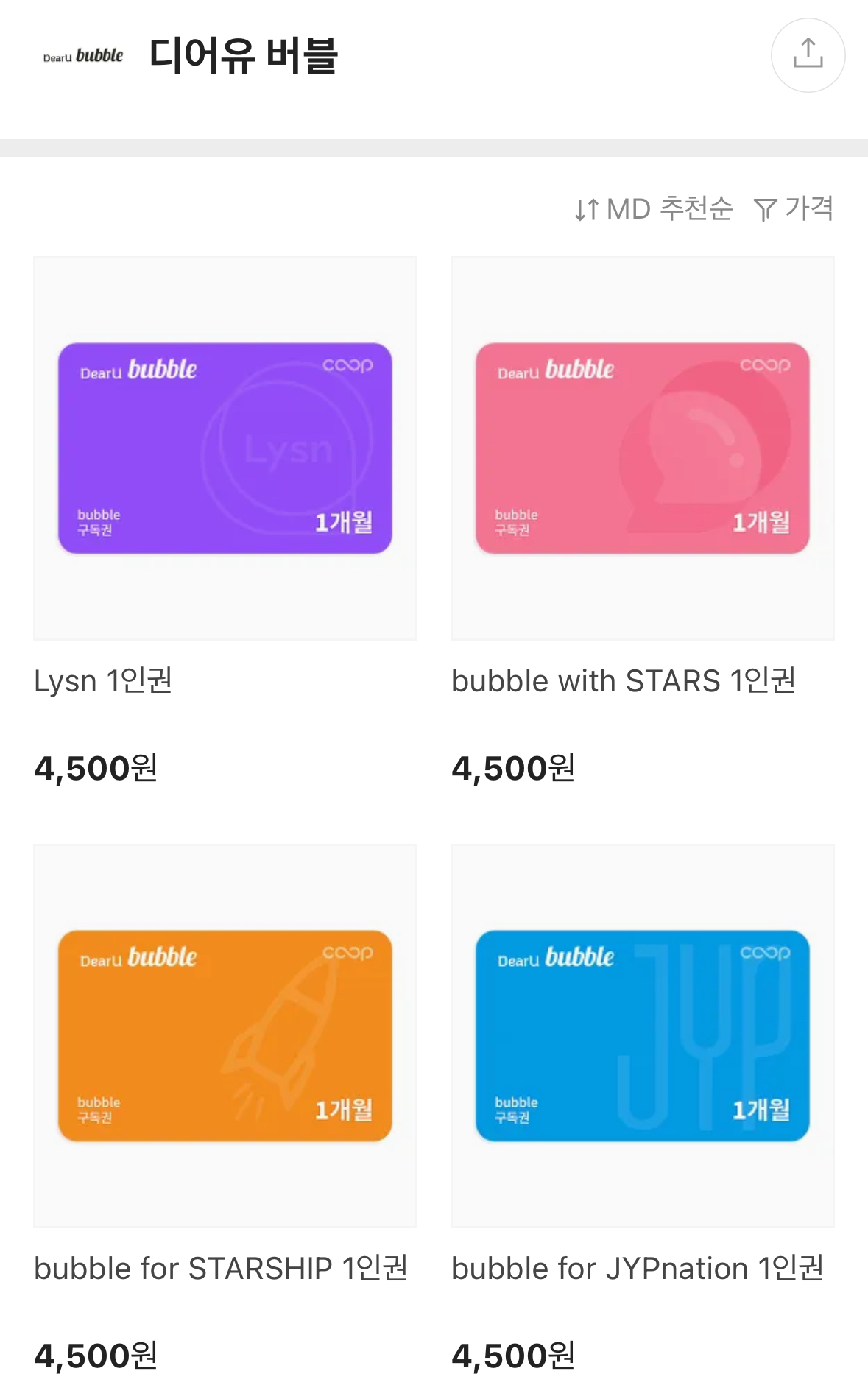Click the bubble 구독권 label on STARSHIP card
The height and width of the screenshot is (1374, 868).
point(98,1109)
